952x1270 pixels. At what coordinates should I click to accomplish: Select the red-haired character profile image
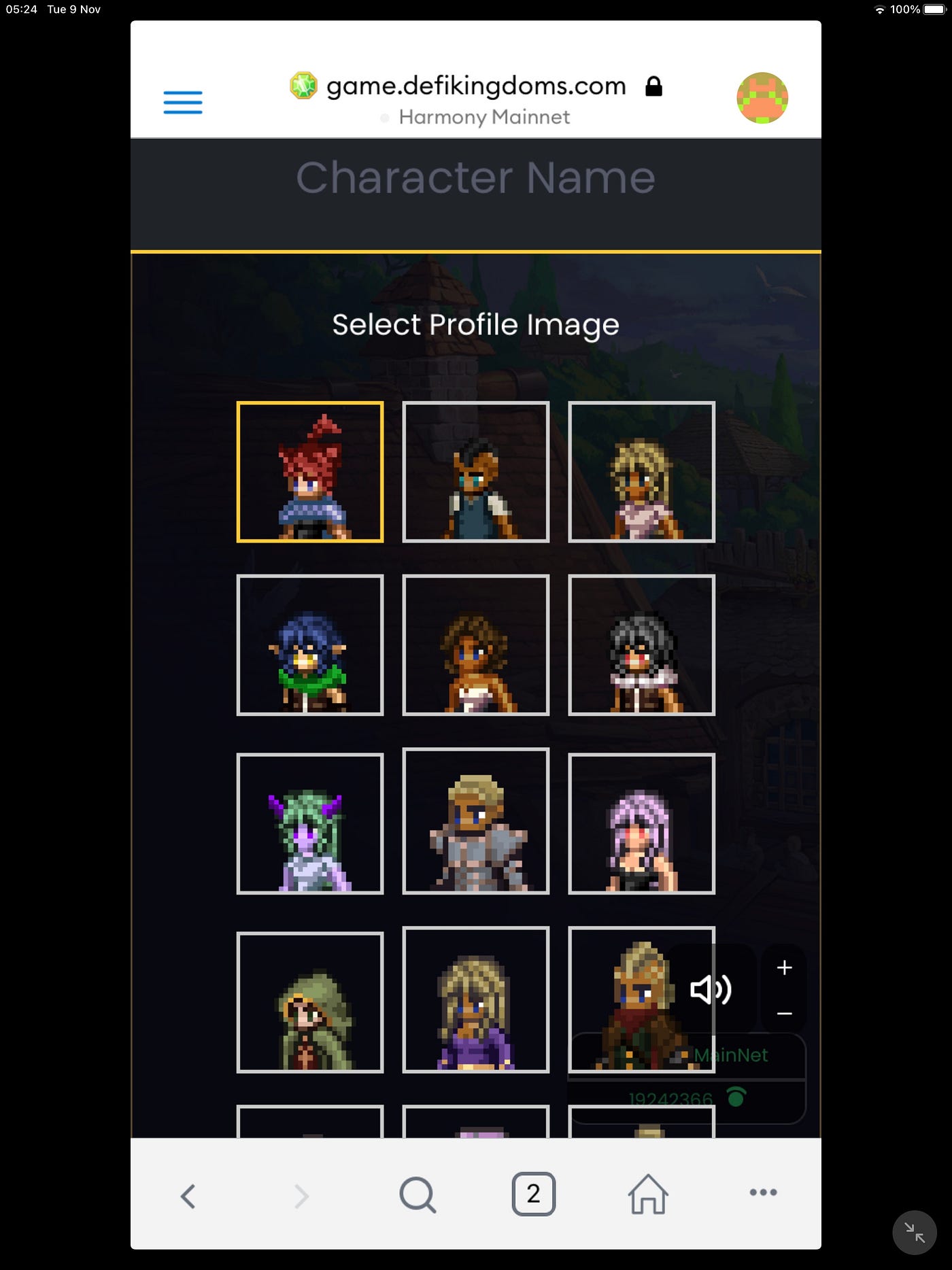[x=310, y=472]
